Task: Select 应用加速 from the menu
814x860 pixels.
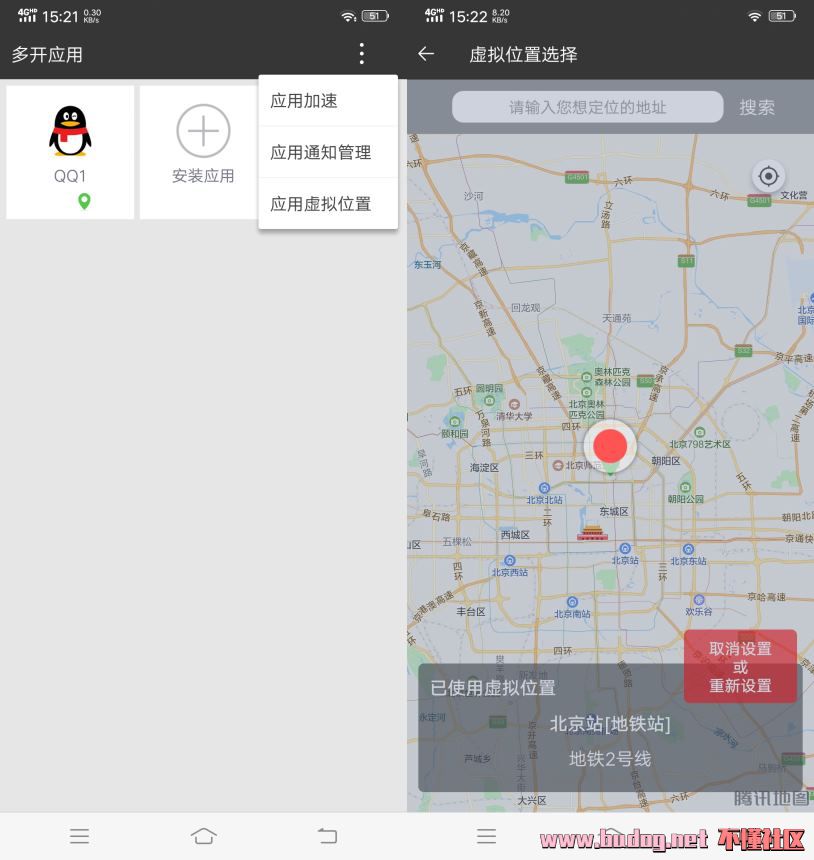Action: click(327, 101)
